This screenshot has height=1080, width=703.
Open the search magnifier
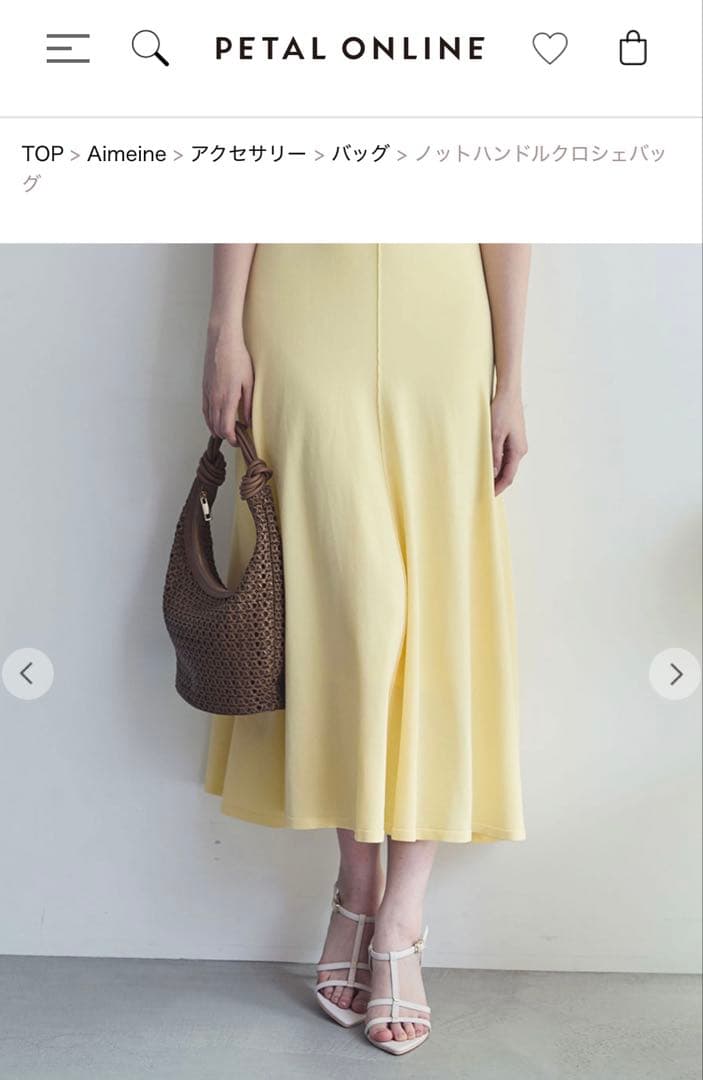[x=150, y=48]
